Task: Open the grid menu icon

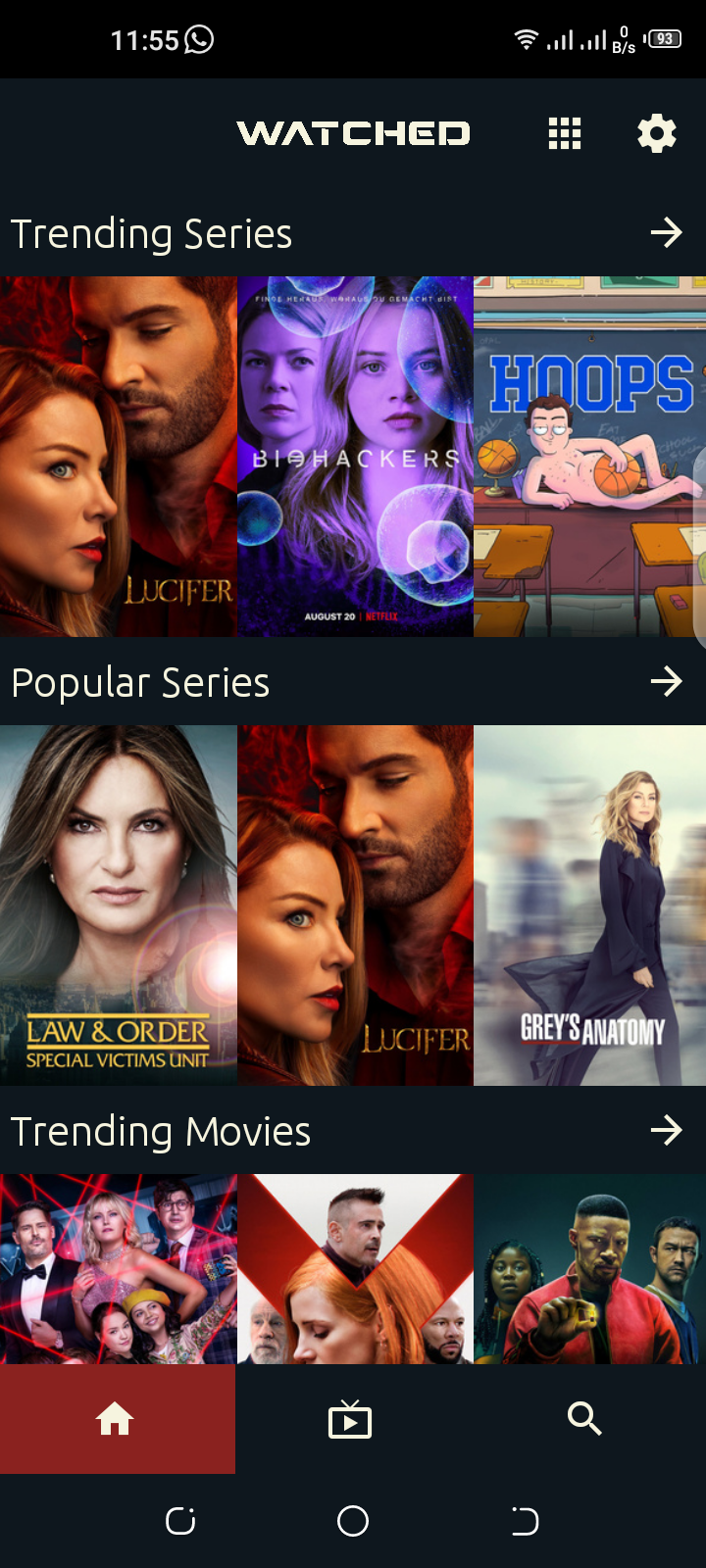Action: 565,133
